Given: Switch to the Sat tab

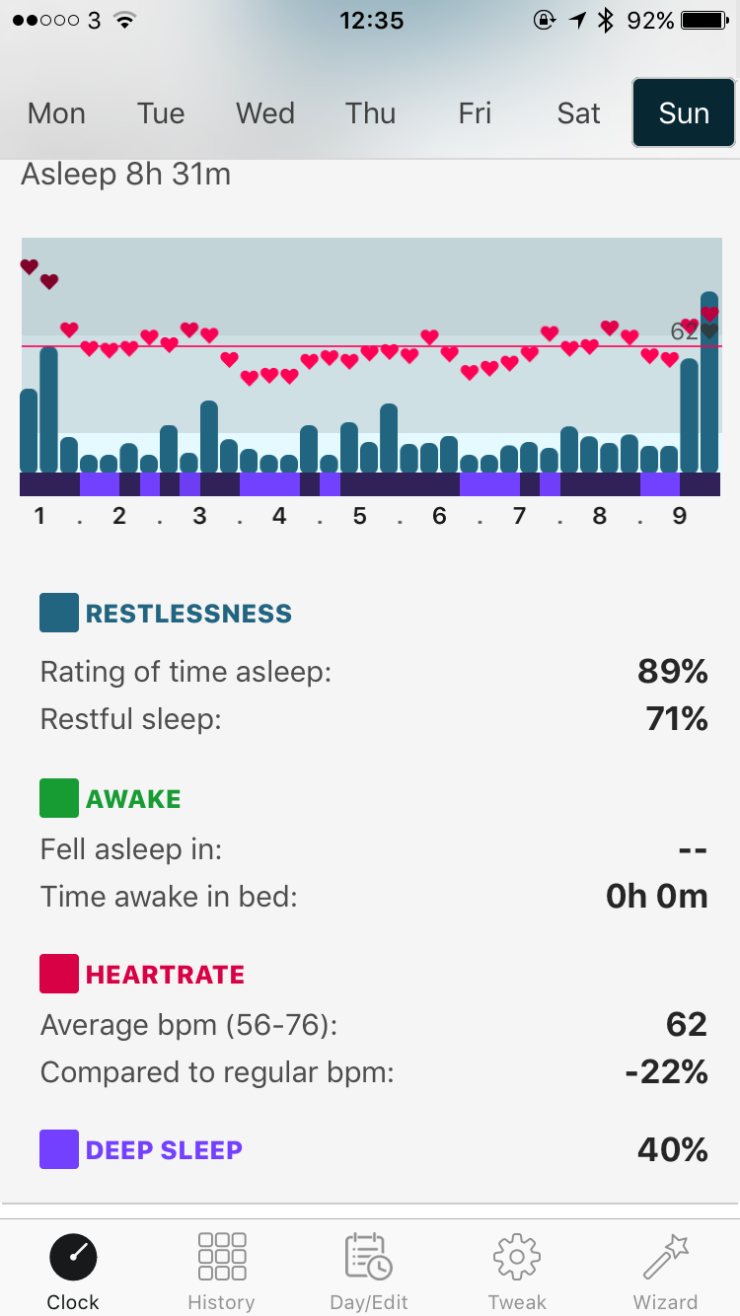Looking at the screenshot, I should 579,113.
